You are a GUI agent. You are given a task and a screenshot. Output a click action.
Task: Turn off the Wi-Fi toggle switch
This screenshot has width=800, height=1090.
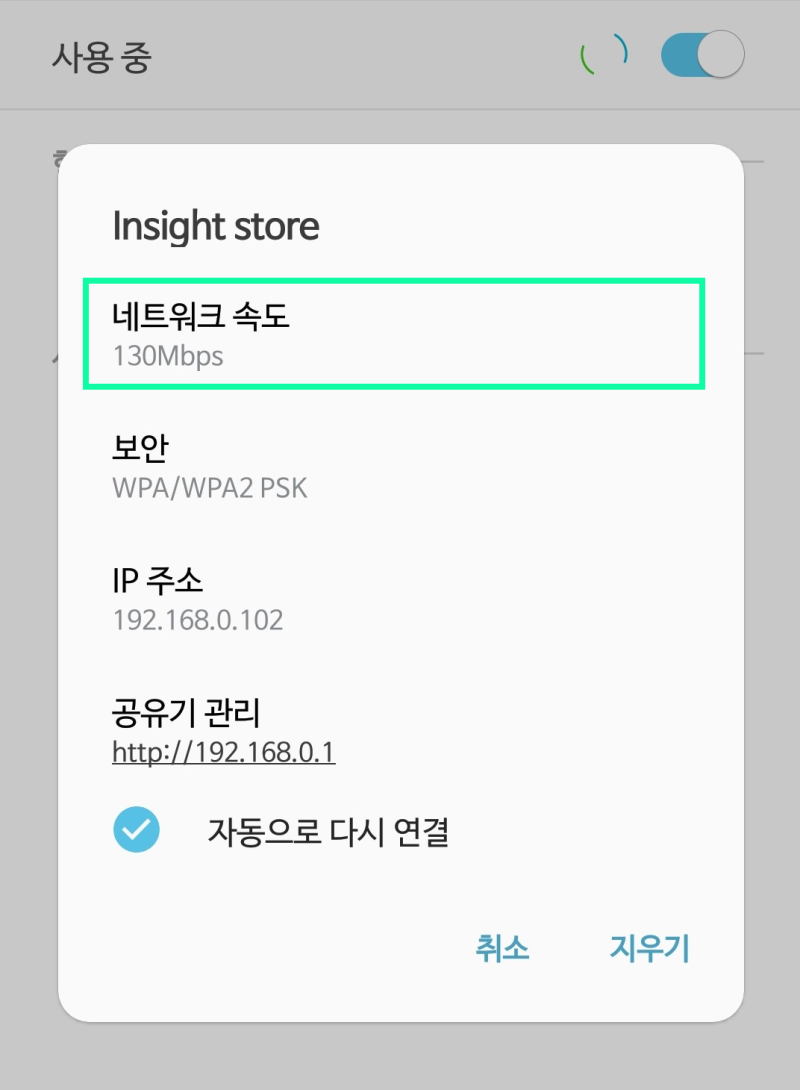[700, 55]
